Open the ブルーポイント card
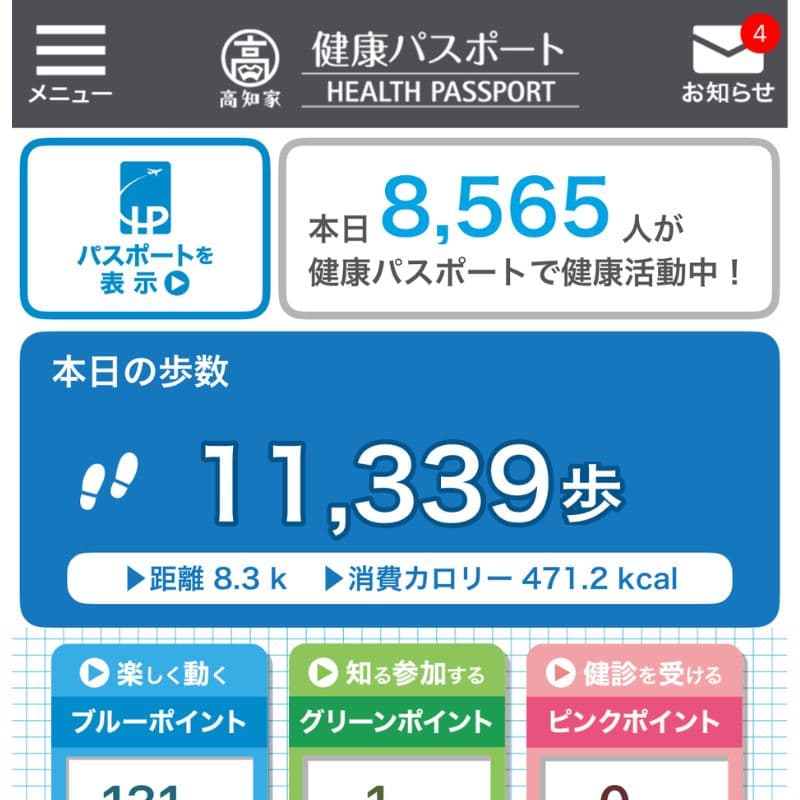800x800 pixels. 159,720
